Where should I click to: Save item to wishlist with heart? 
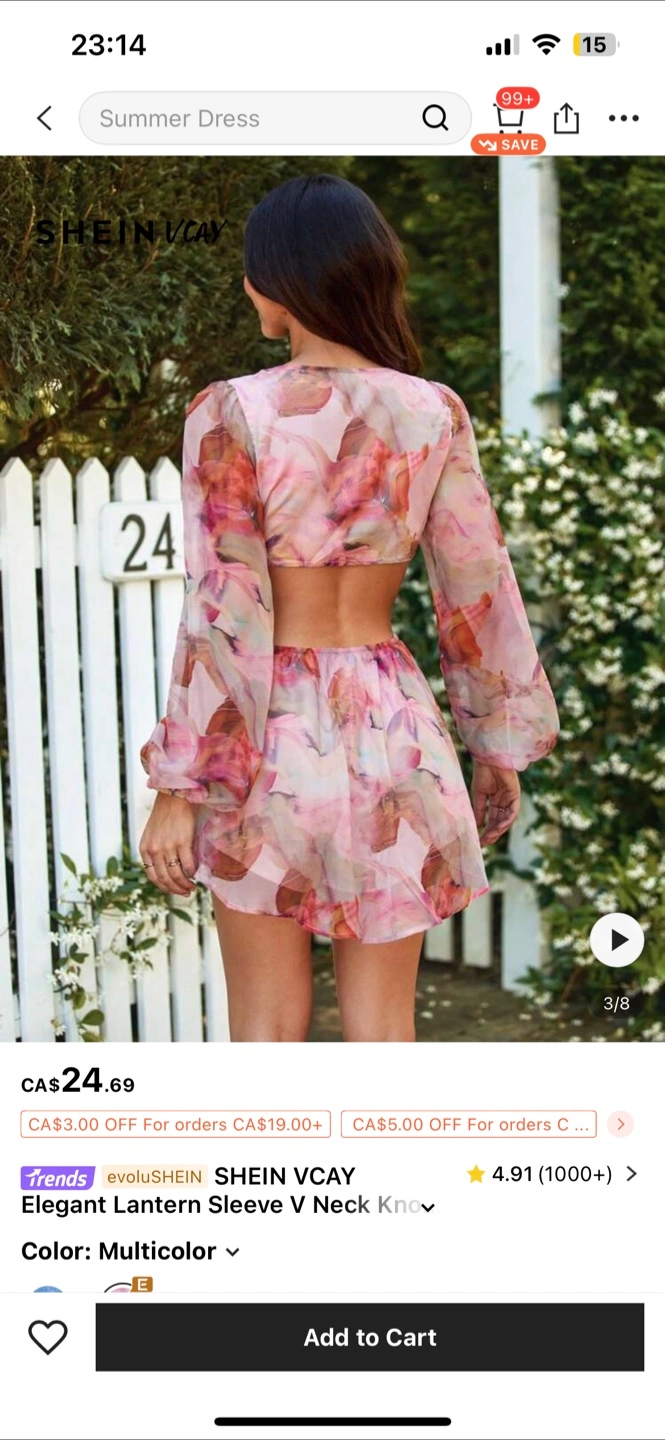coord(47,1337)
